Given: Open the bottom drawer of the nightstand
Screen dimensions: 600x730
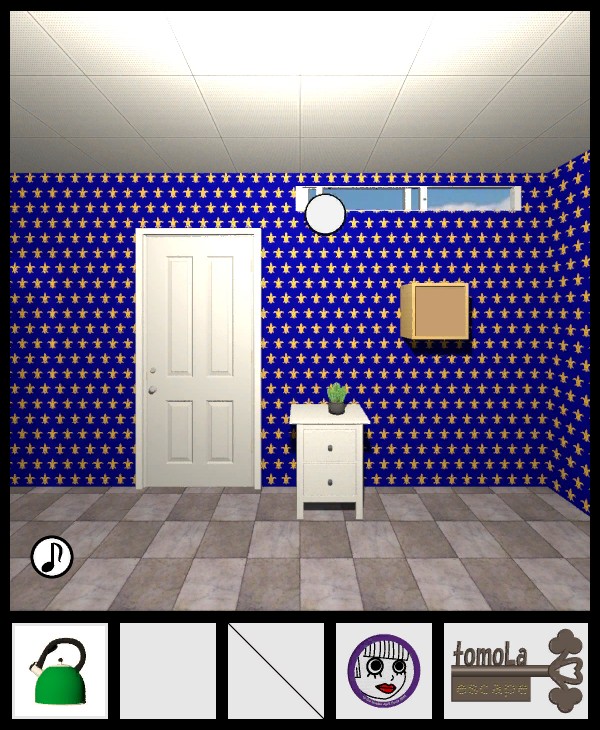Looking at the screenshot, I should coord(330,480).
